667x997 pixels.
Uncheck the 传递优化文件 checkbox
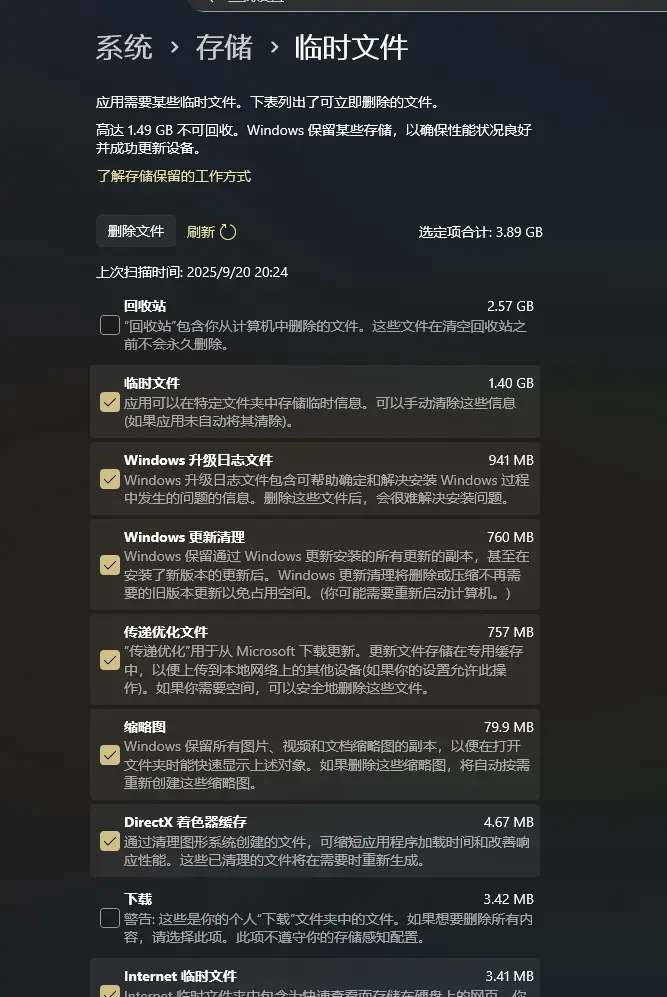click(x=110, y=660)
